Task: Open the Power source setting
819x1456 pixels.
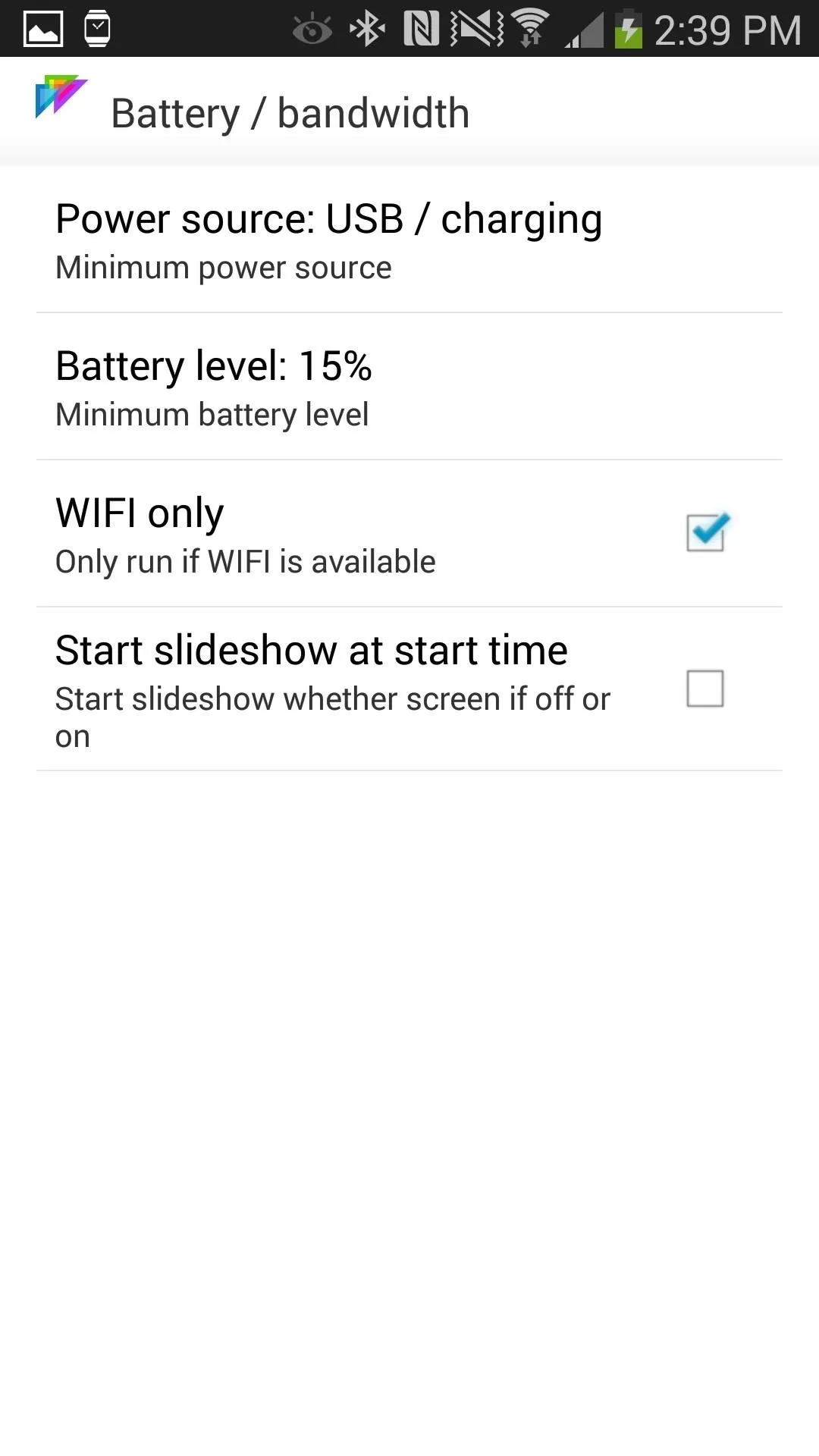Action: click(x=409, y=240)
